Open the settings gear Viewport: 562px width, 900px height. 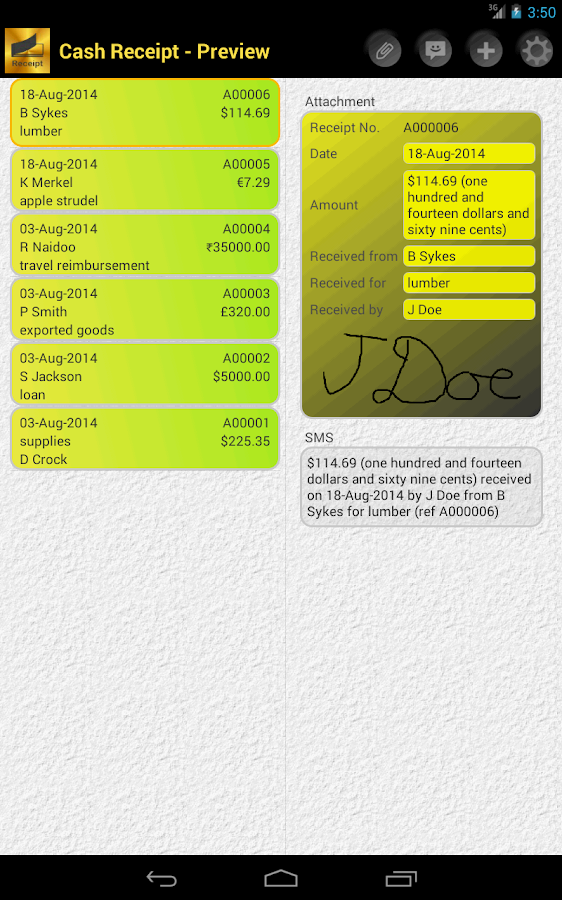pyautogui.click(x=536, y=51)
